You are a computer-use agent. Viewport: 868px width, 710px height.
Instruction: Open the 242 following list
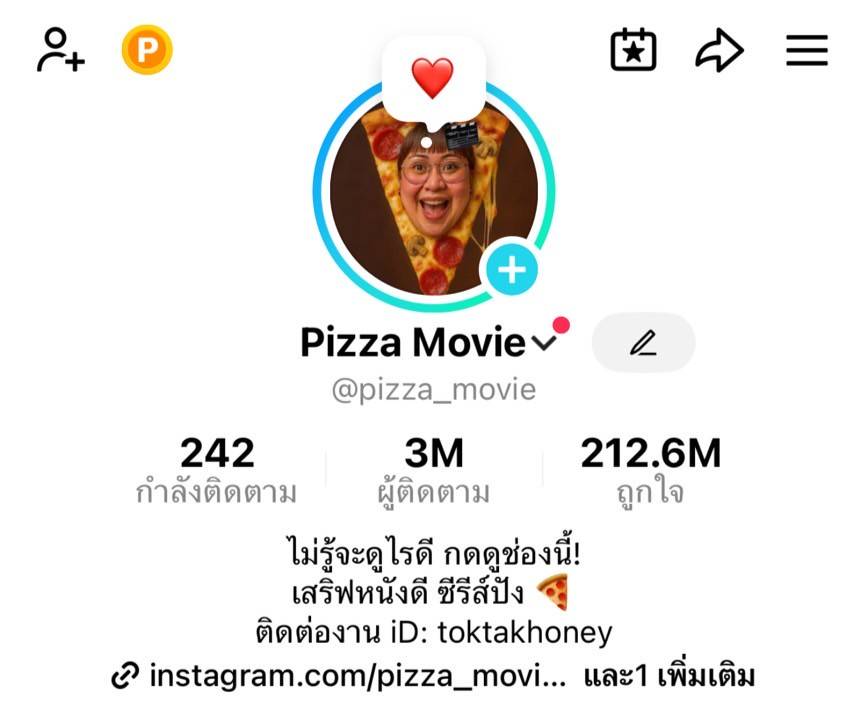217,470
